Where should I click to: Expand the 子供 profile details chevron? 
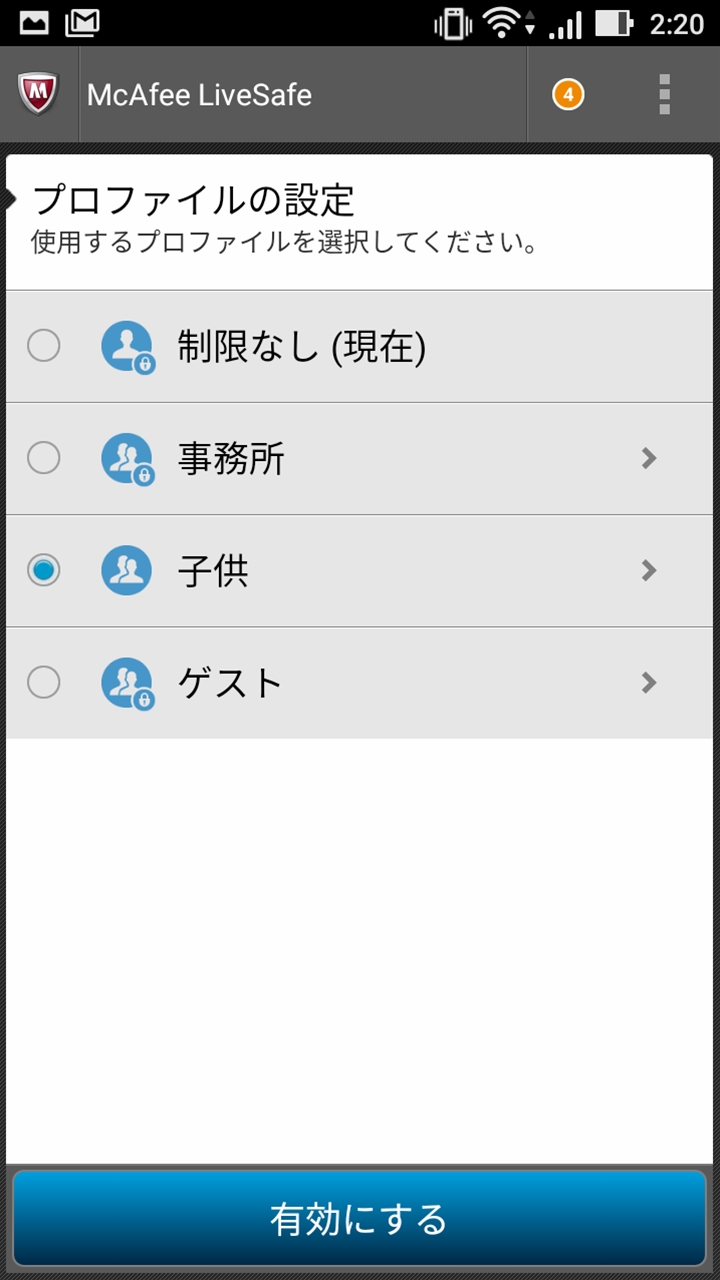click(x=649, y=570)
